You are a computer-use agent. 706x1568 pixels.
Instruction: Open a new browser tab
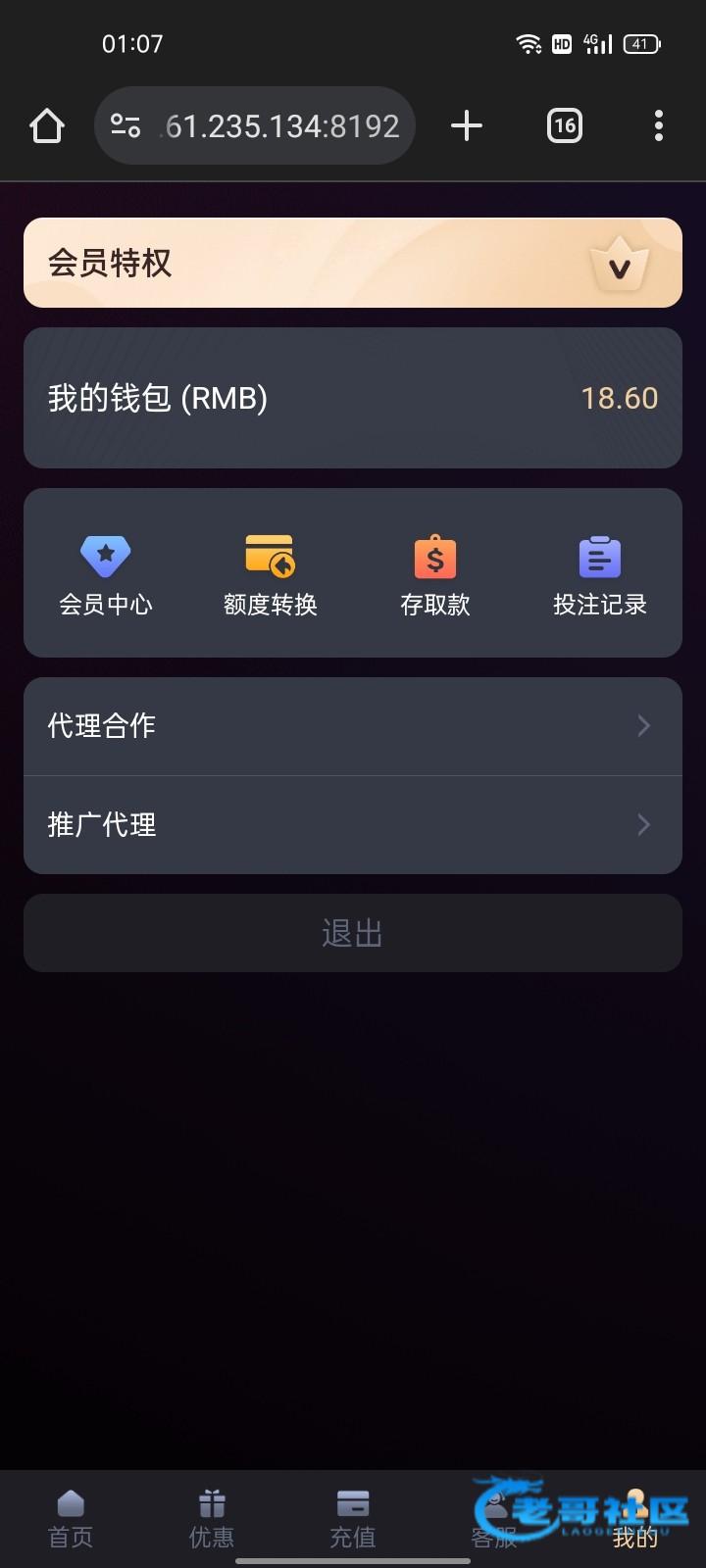[467, 125]
